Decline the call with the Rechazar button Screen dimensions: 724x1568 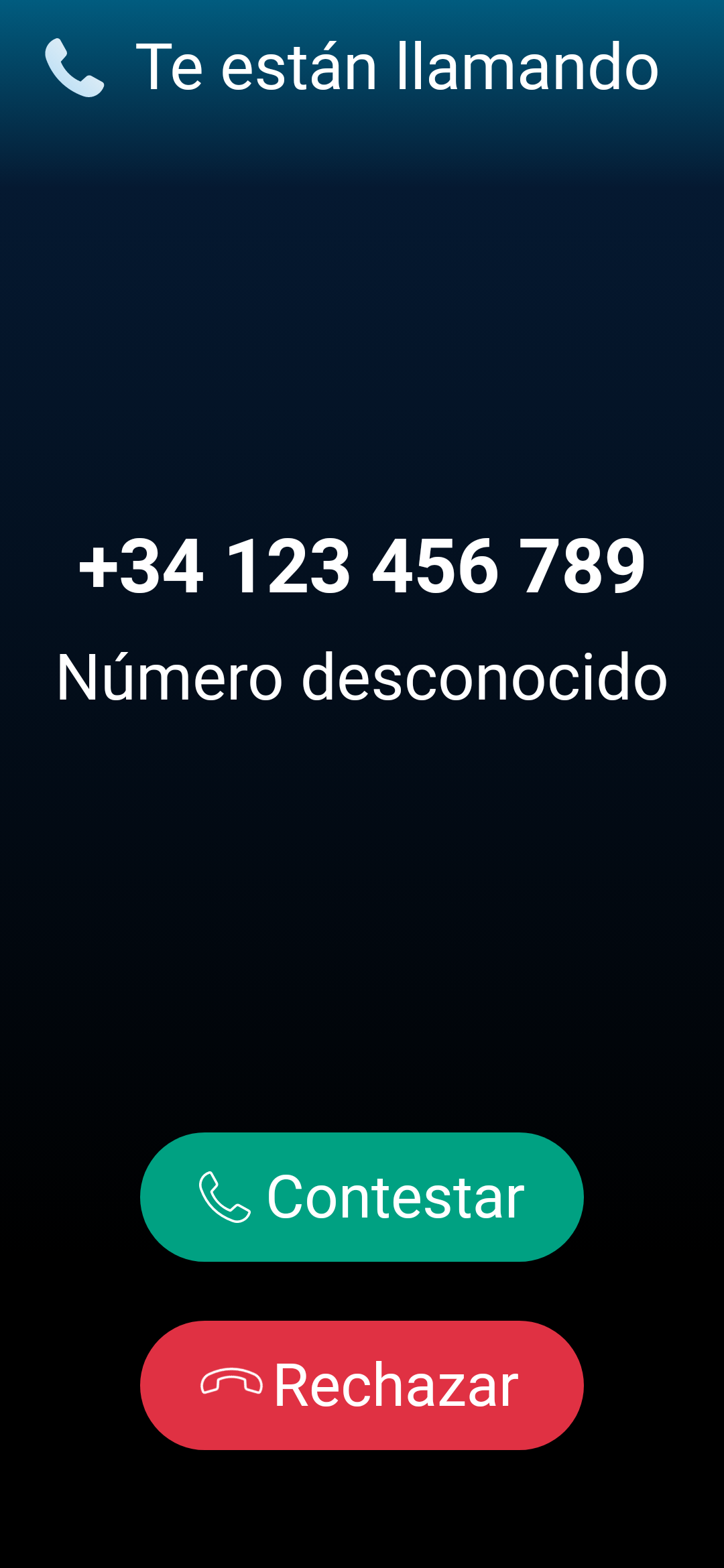pos(362,1385)
